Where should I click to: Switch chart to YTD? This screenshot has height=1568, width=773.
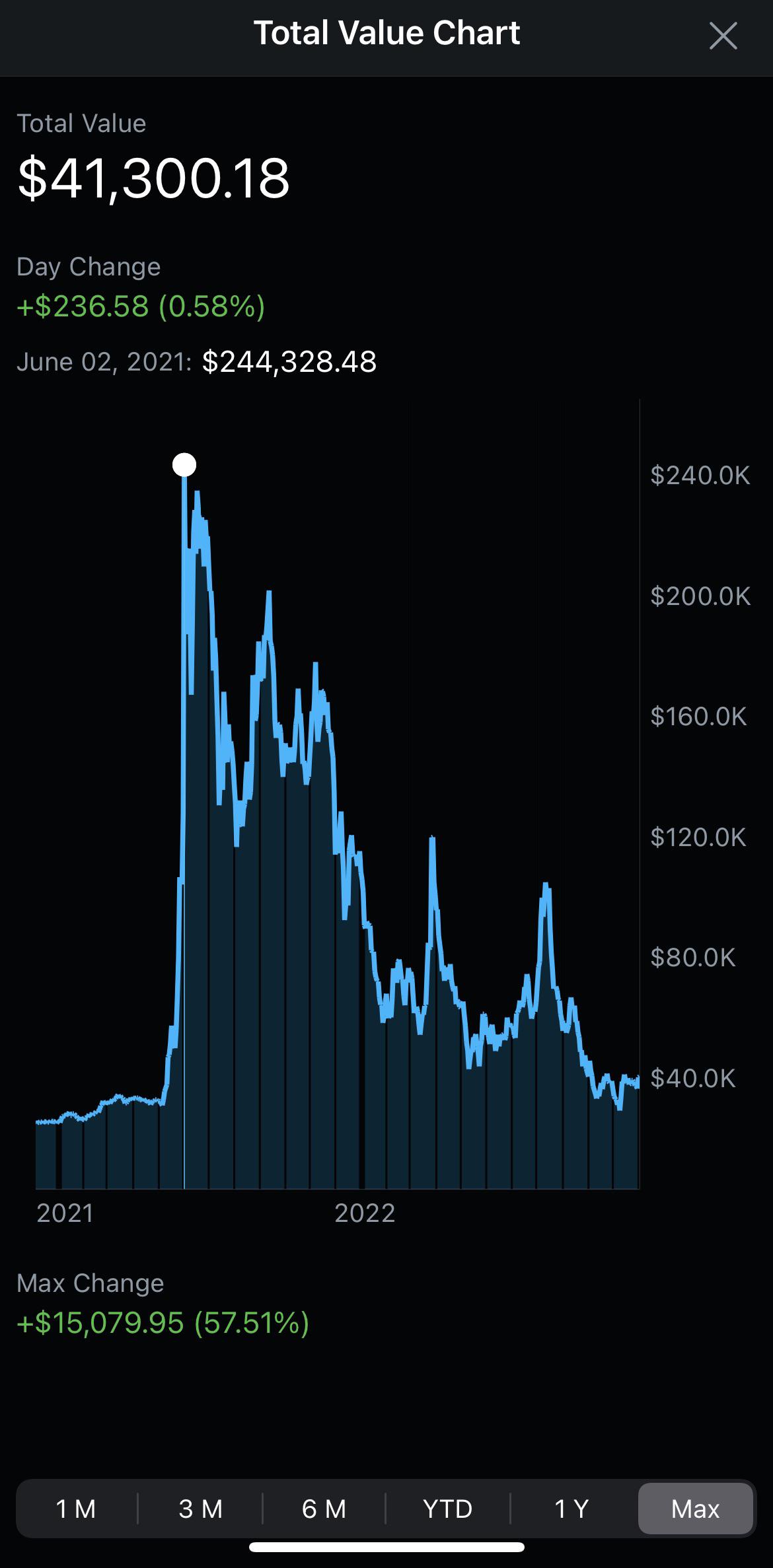(447, 1509)
